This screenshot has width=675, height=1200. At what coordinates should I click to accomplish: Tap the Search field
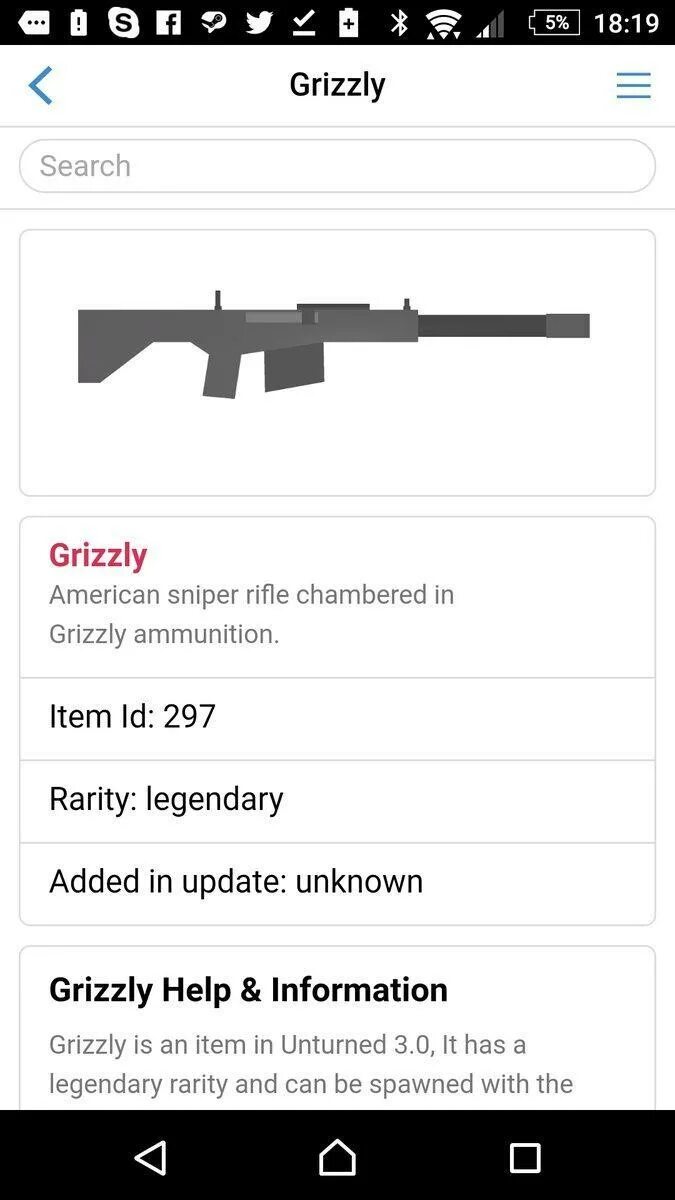tap(337, 166)
